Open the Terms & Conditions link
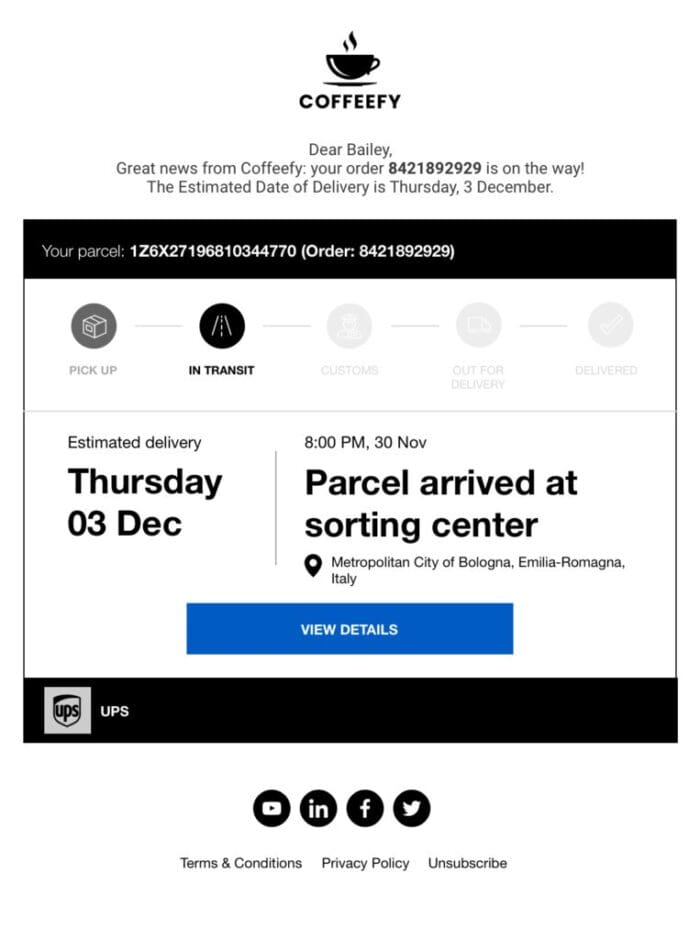The width and height of the screenshot is (700, 939). [x=240, y=863]
